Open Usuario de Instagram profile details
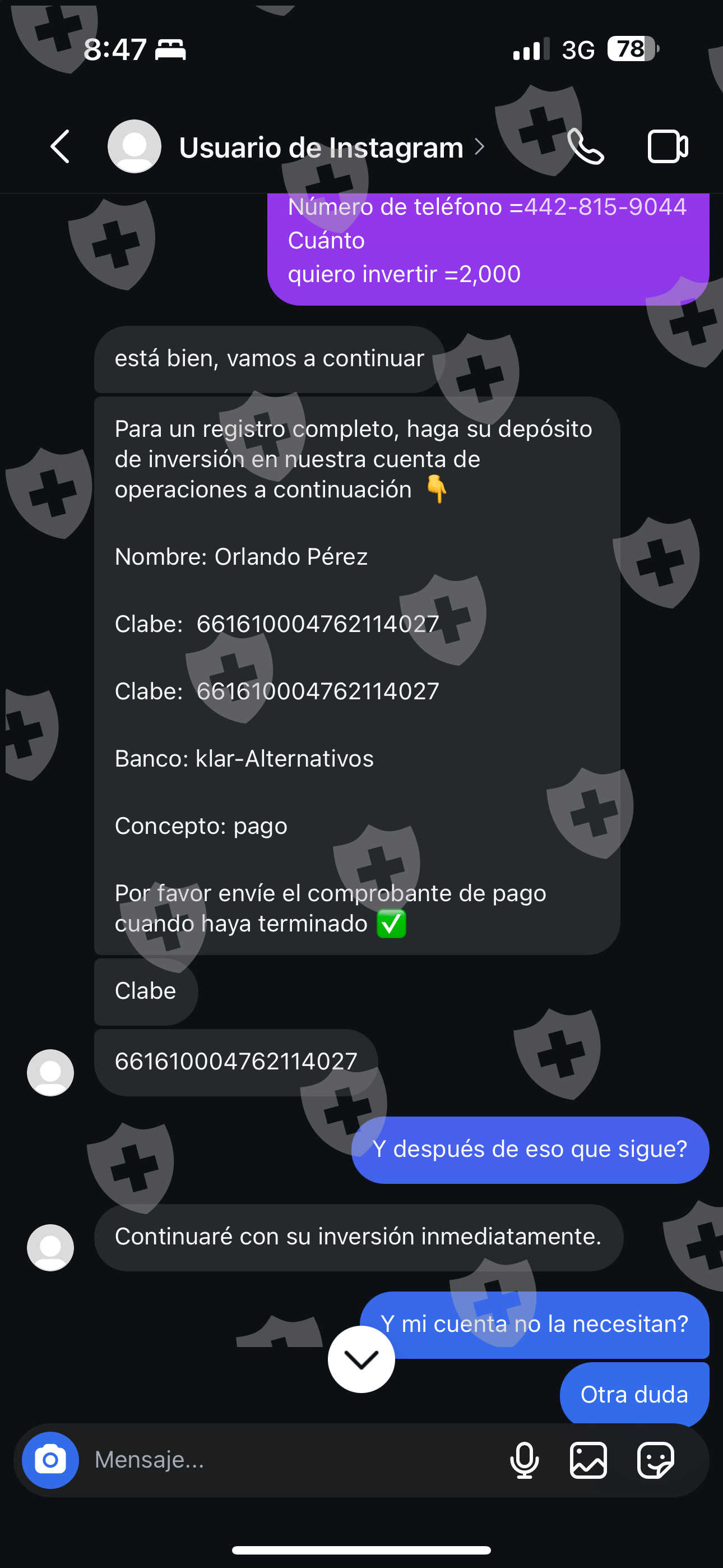This screenshot has width=723, height=1568. tap(321, 147)
